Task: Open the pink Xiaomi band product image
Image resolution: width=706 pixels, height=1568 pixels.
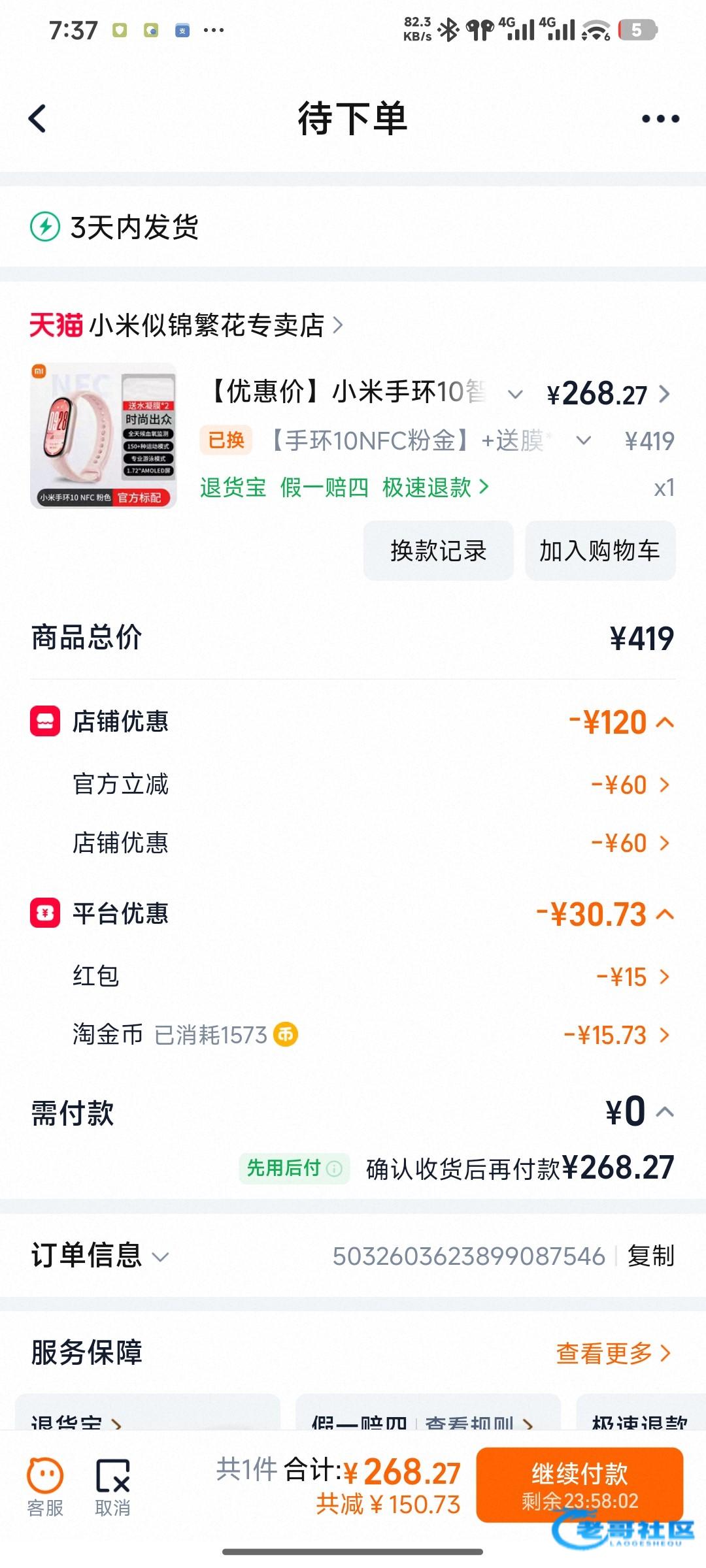Action: click(103, 436)
